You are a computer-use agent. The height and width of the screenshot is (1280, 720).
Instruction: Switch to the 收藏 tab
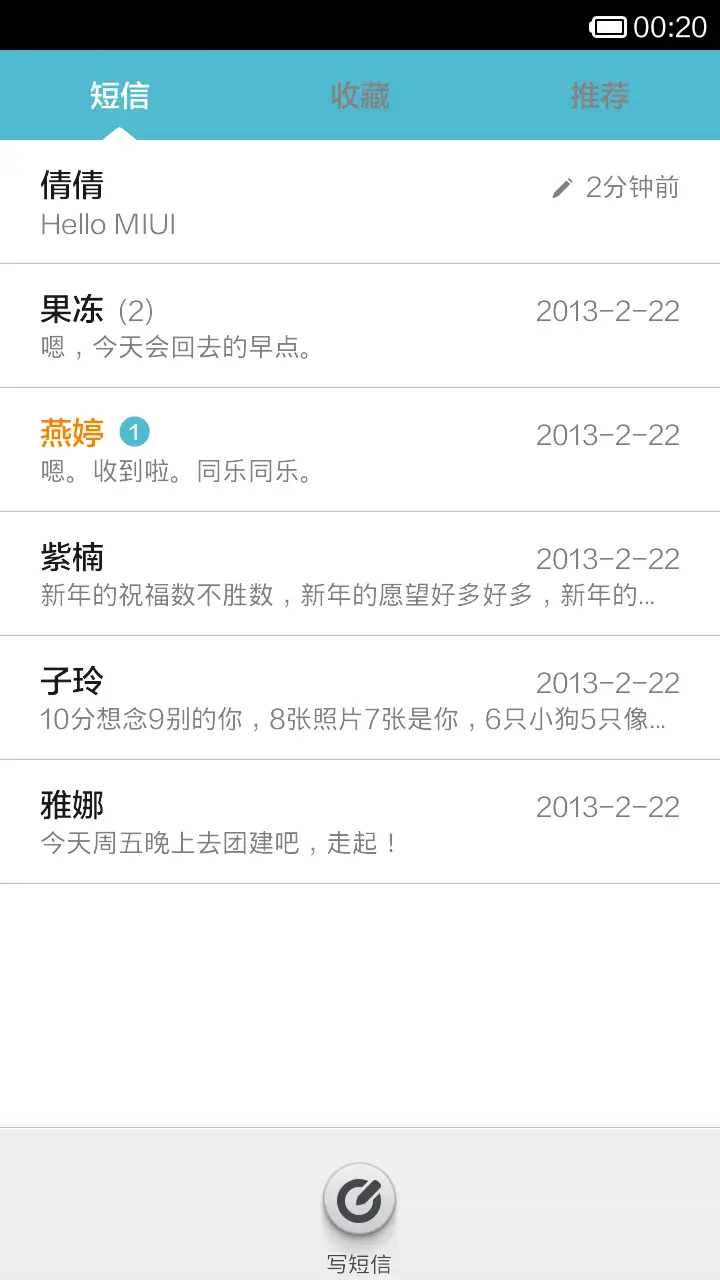coord(360,96)
